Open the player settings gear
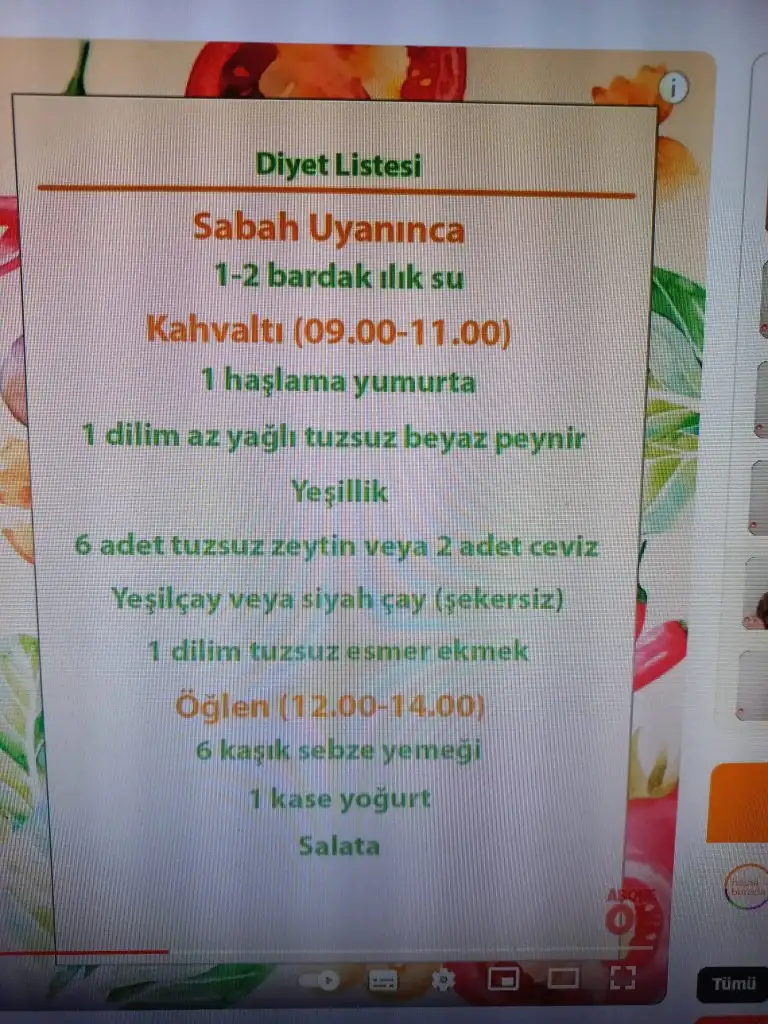The width and height of the screenshot is (768, 1024). click(443, 980)
